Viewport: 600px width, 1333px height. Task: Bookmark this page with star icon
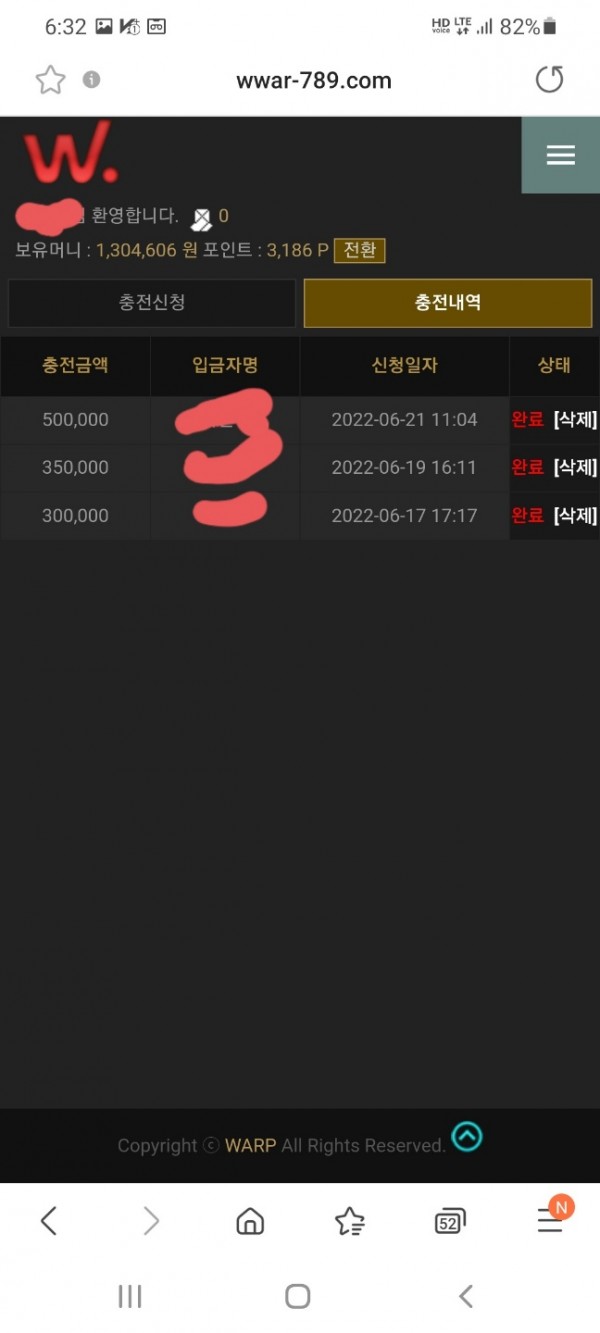pyautogui.click(x=50, y=80)
